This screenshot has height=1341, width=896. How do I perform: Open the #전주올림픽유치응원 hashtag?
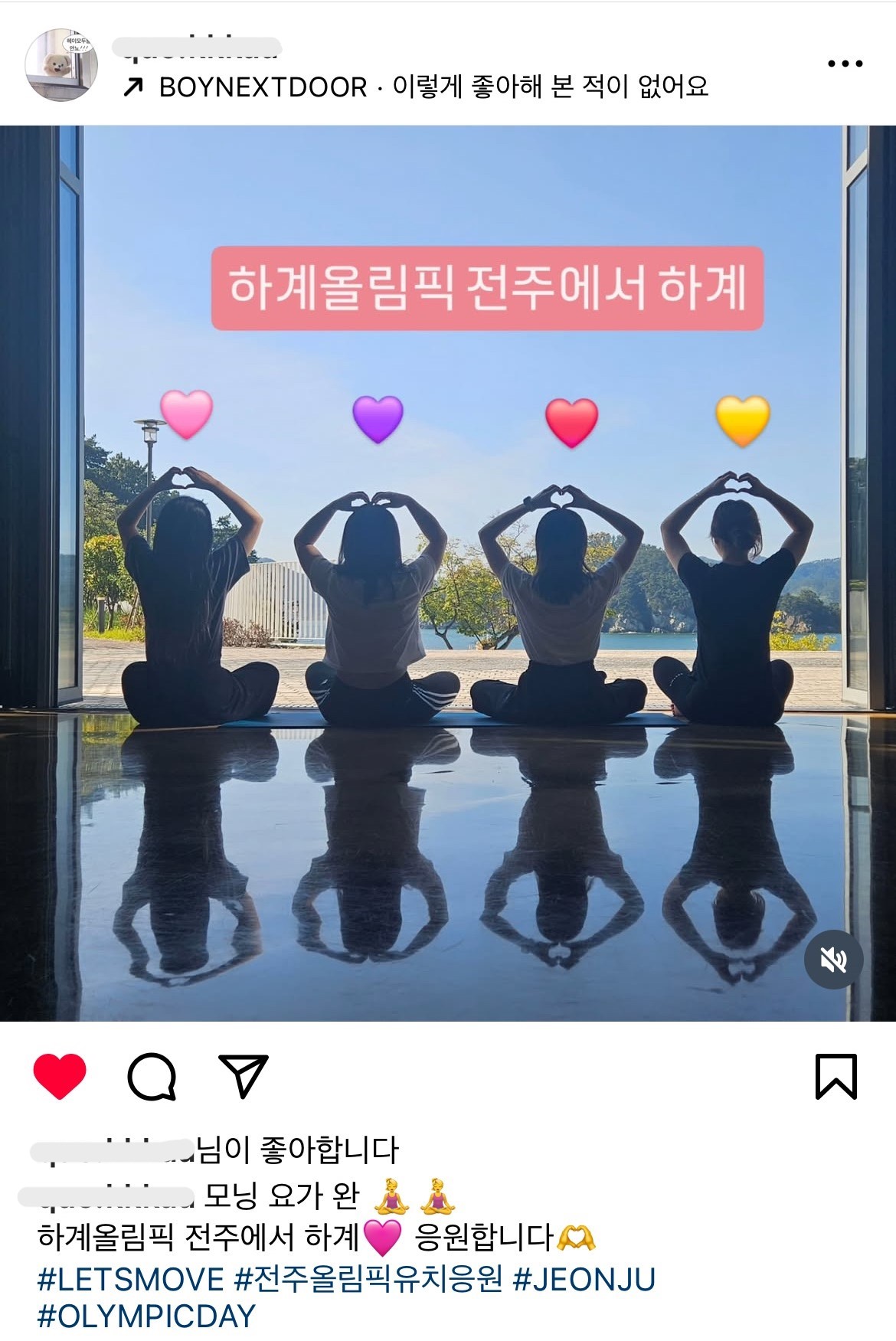368,1279
